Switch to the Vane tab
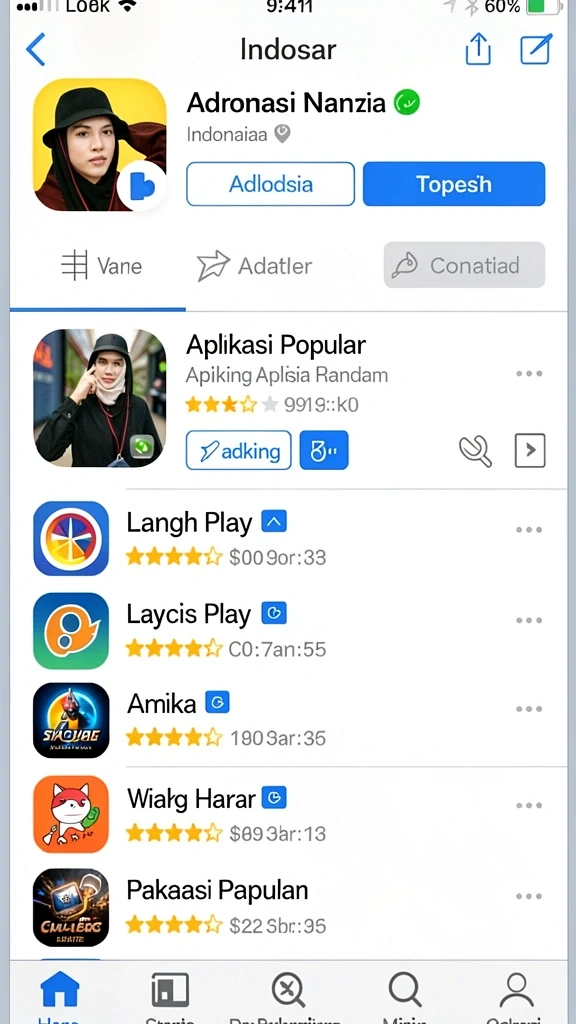This screenshot has height=1024, width=576. [102, 266]
